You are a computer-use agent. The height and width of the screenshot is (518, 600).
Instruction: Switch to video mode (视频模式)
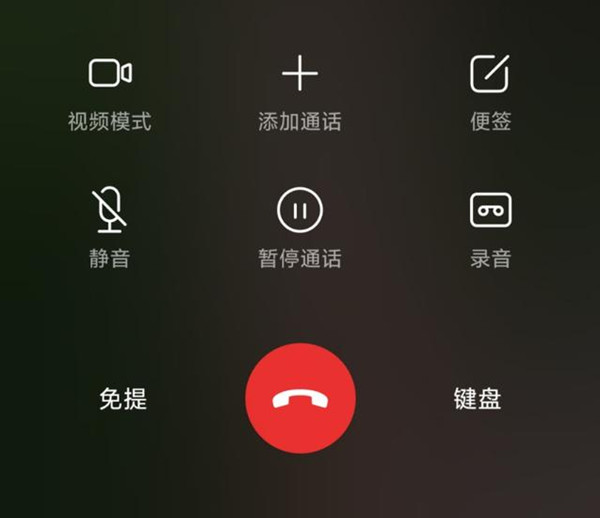coord(110,75)
